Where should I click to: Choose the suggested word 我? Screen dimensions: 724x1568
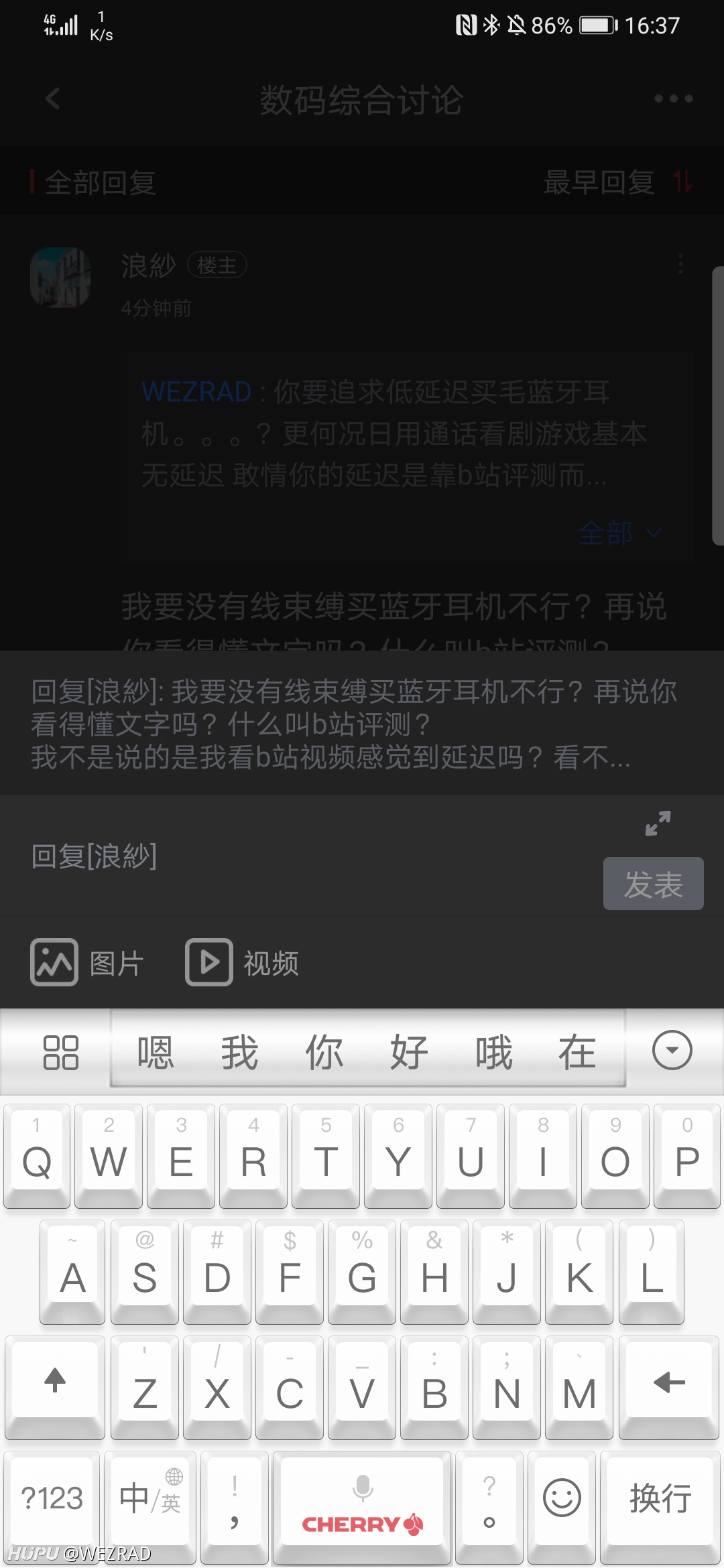pyautogui.click(x=239, y=1052)
